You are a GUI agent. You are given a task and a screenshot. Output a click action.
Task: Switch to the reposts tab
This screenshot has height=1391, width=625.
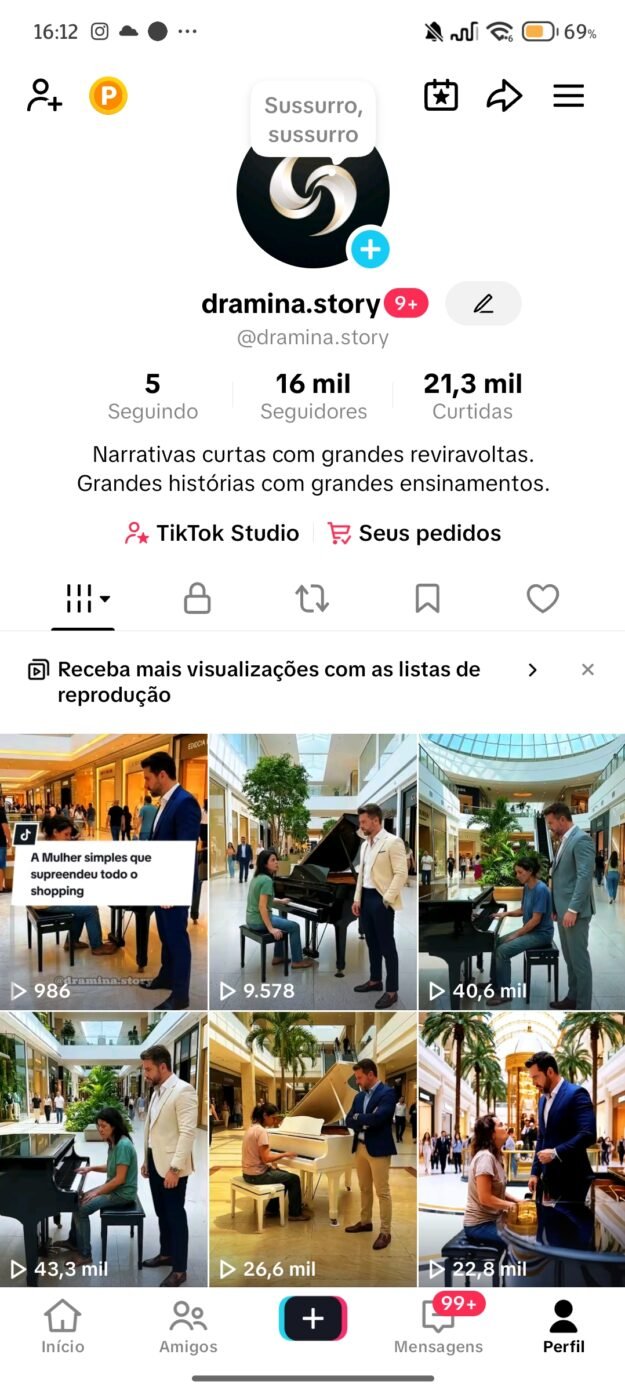pos(312,598)
